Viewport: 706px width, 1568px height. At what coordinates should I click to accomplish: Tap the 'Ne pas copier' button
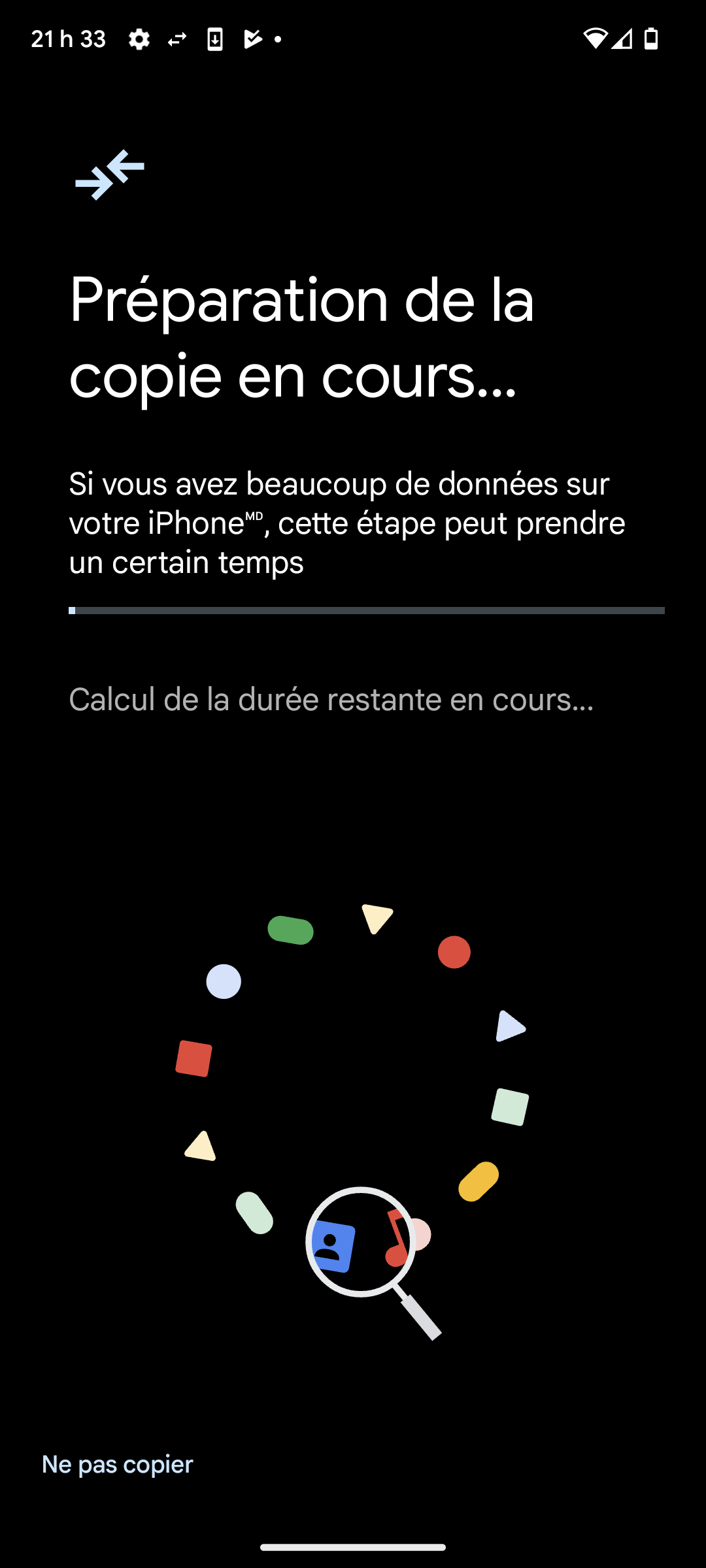[118, 1464]
